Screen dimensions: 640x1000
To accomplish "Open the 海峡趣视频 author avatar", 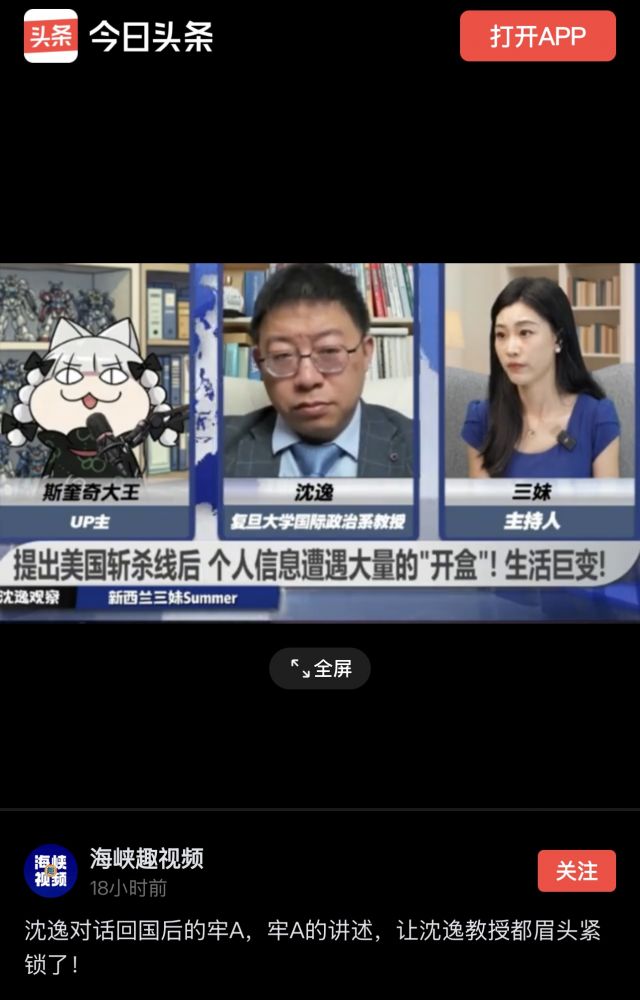I will point(51,871).
